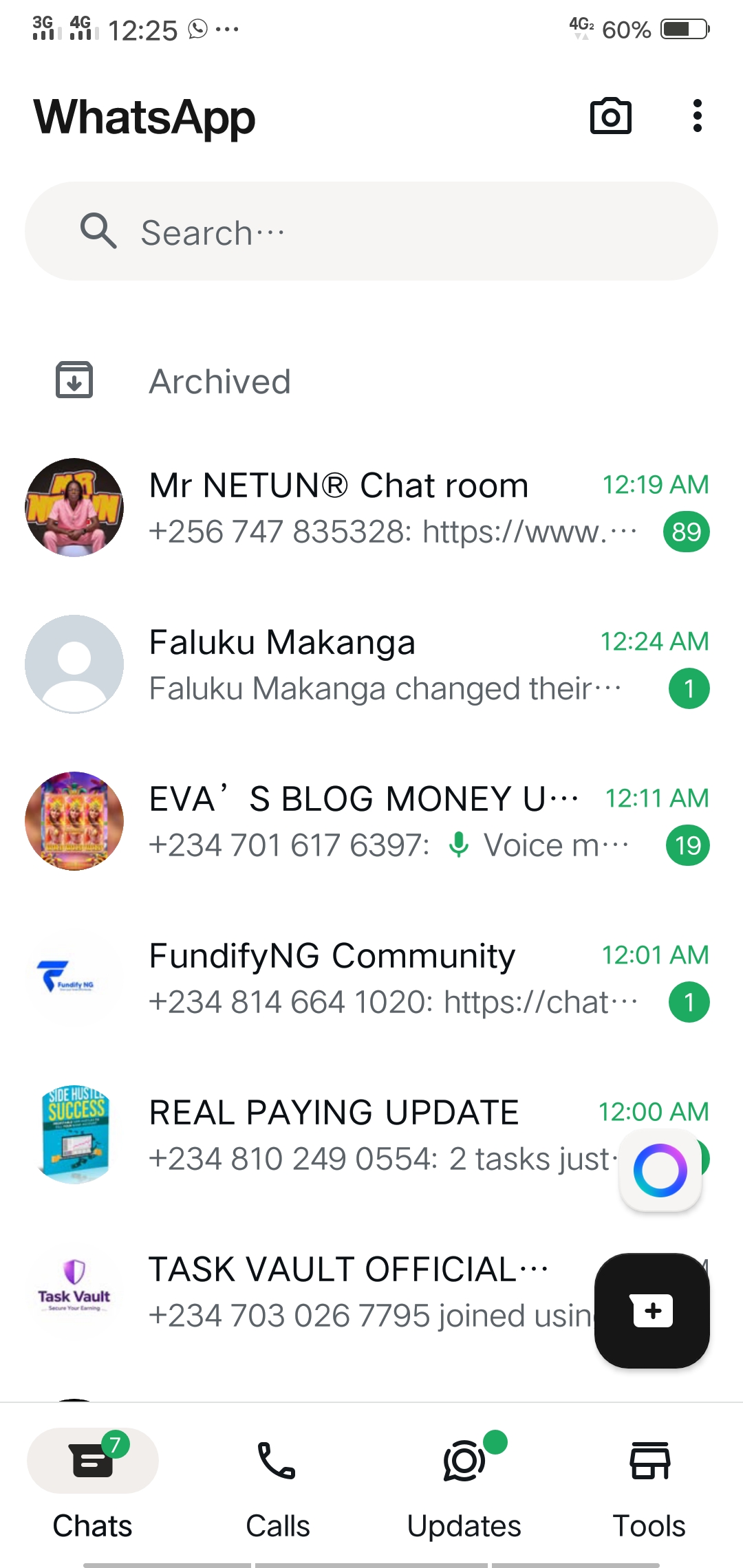Viewport: 743px width, 1568px height.
Task: View Faluku Makanga's profile photo
Action: pyautogui.click(x=74, y=664)
